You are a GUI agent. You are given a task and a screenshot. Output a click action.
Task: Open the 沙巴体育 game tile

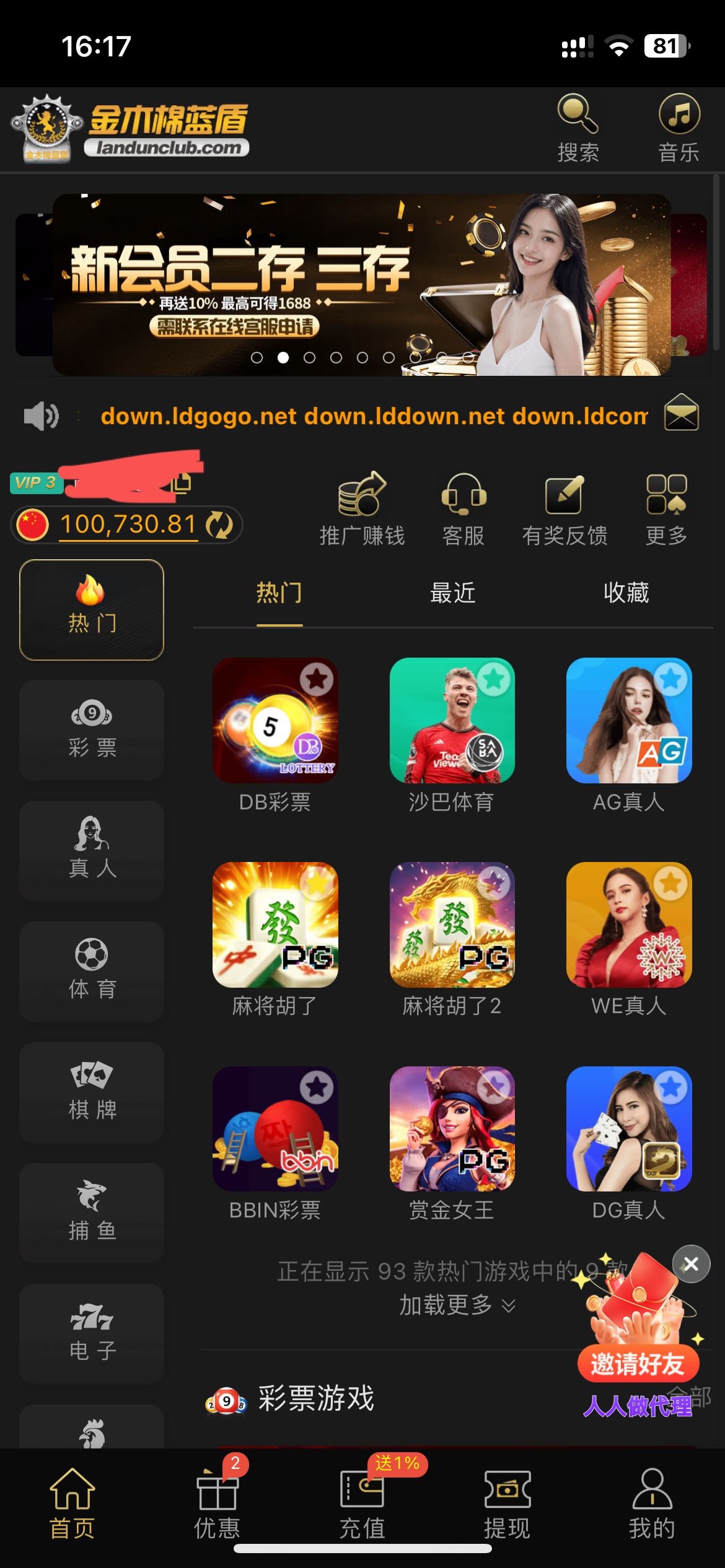click(x=452, y=720)
